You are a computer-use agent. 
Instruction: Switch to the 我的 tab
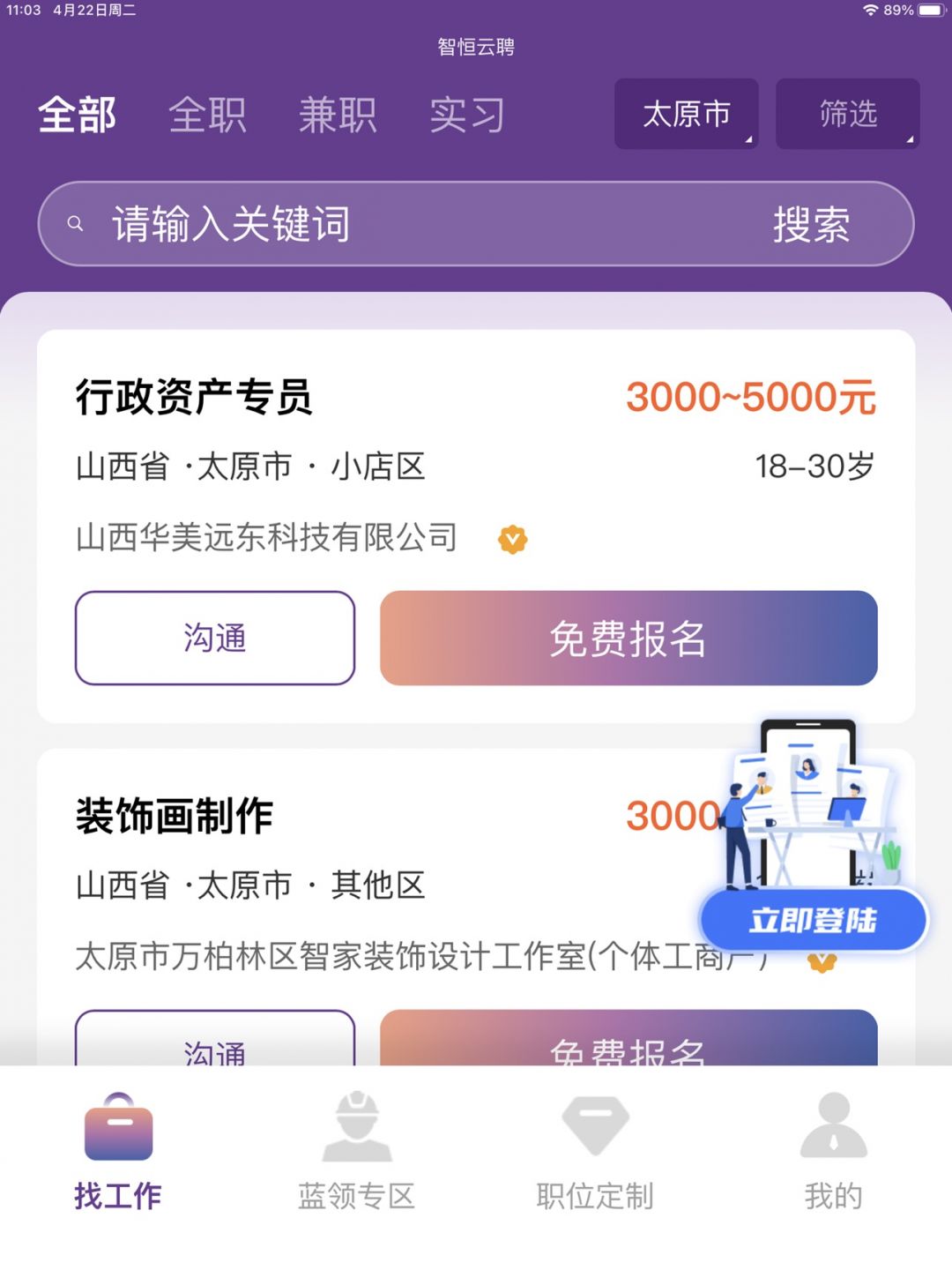pyautogui.click(x=833, y=1152)
